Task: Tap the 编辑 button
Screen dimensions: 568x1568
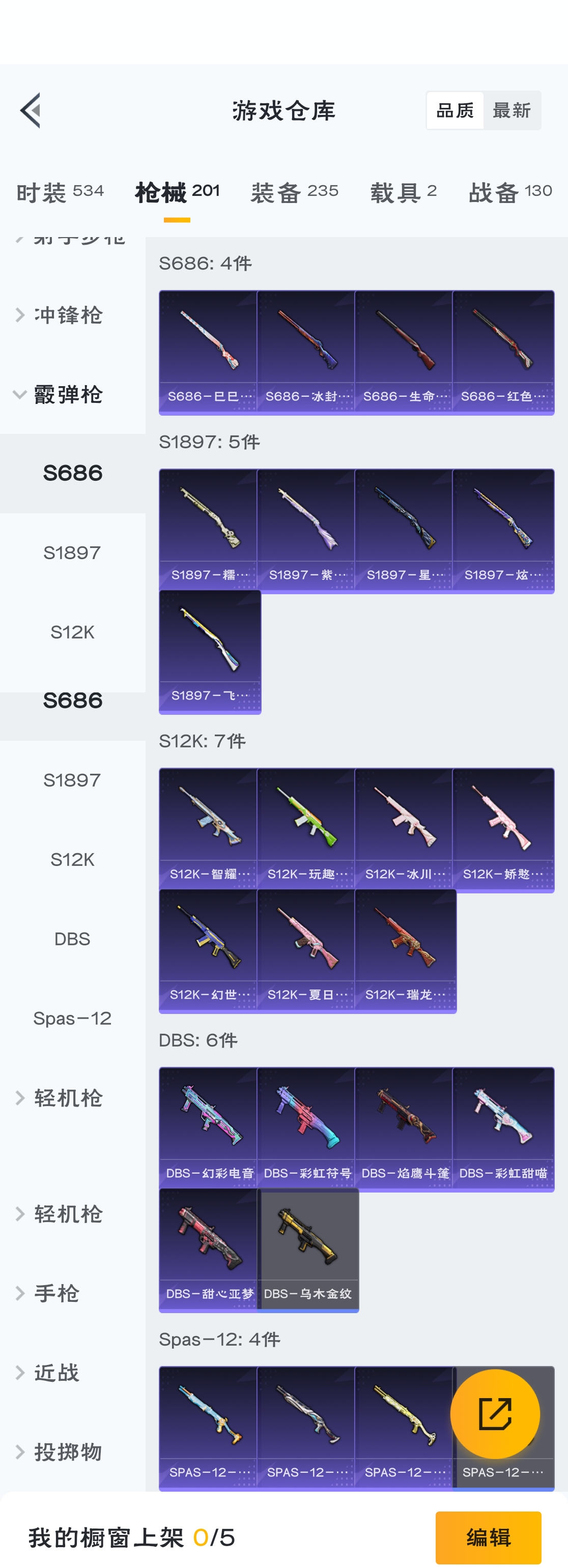Action: coord(488,1537)
